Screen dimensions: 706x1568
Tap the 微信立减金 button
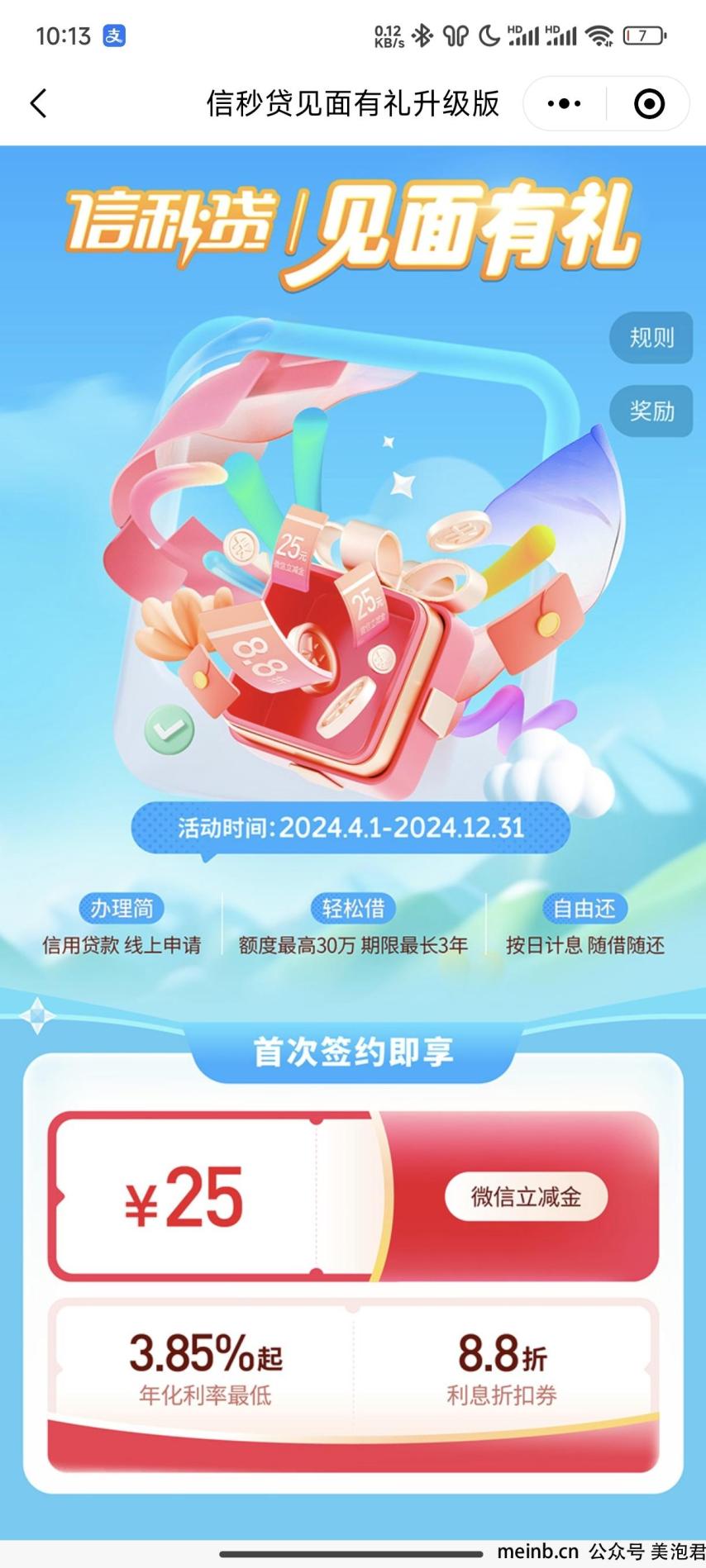point(527,1196)
